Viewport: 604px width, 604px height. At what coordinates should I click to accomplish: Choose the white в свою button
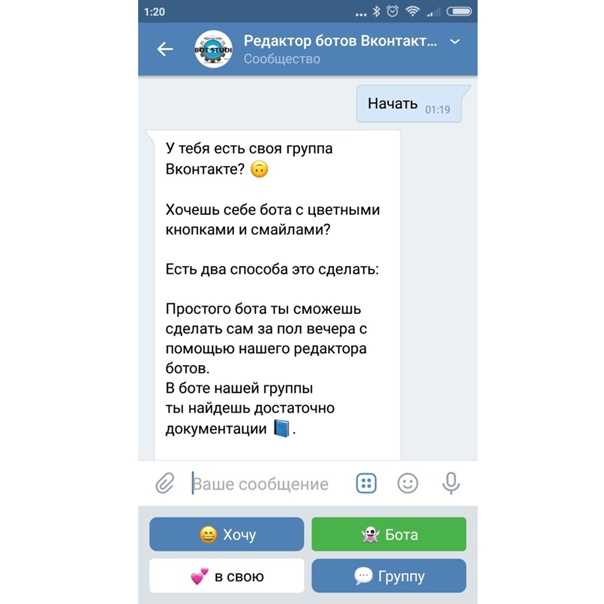coord(226,576)
